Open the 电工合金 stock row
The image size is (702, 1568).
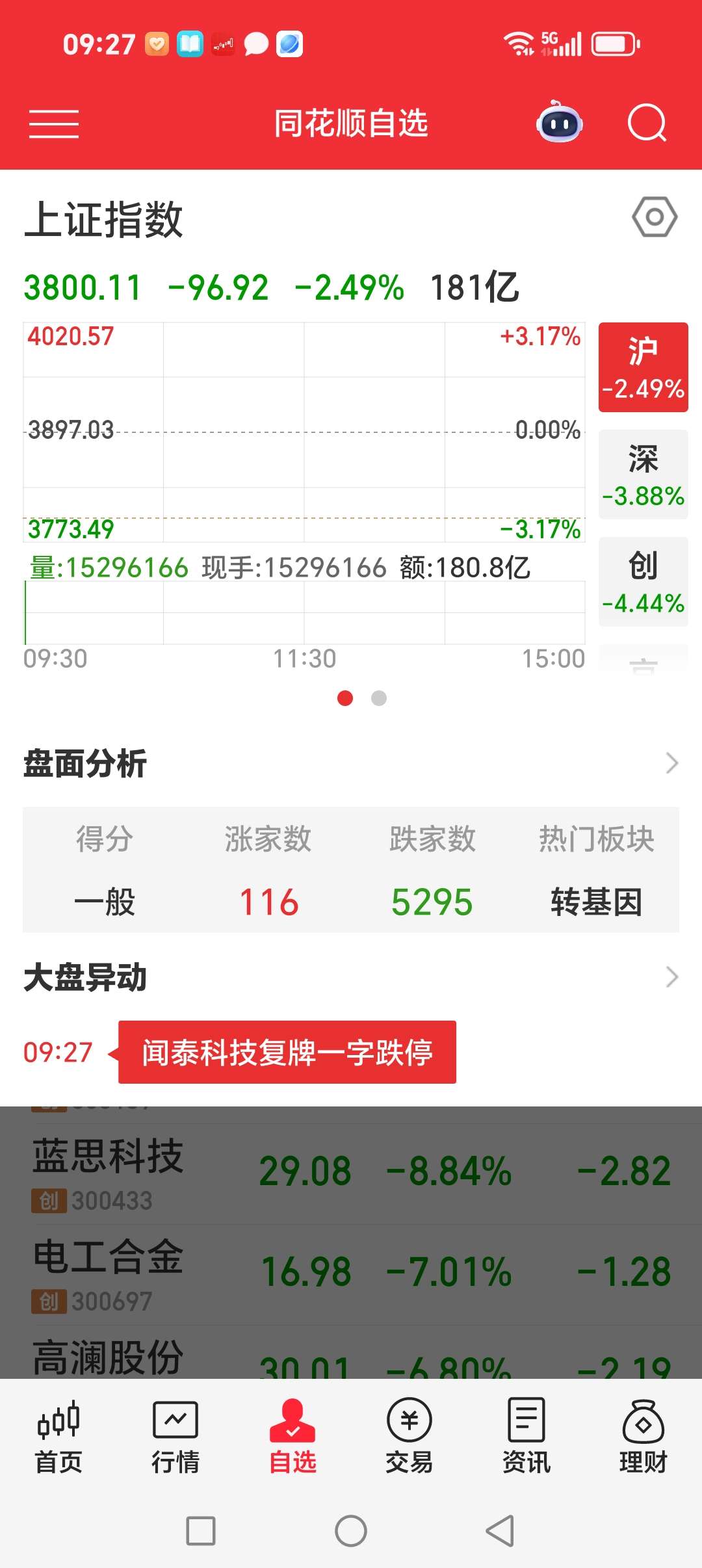click(351, 1274)
